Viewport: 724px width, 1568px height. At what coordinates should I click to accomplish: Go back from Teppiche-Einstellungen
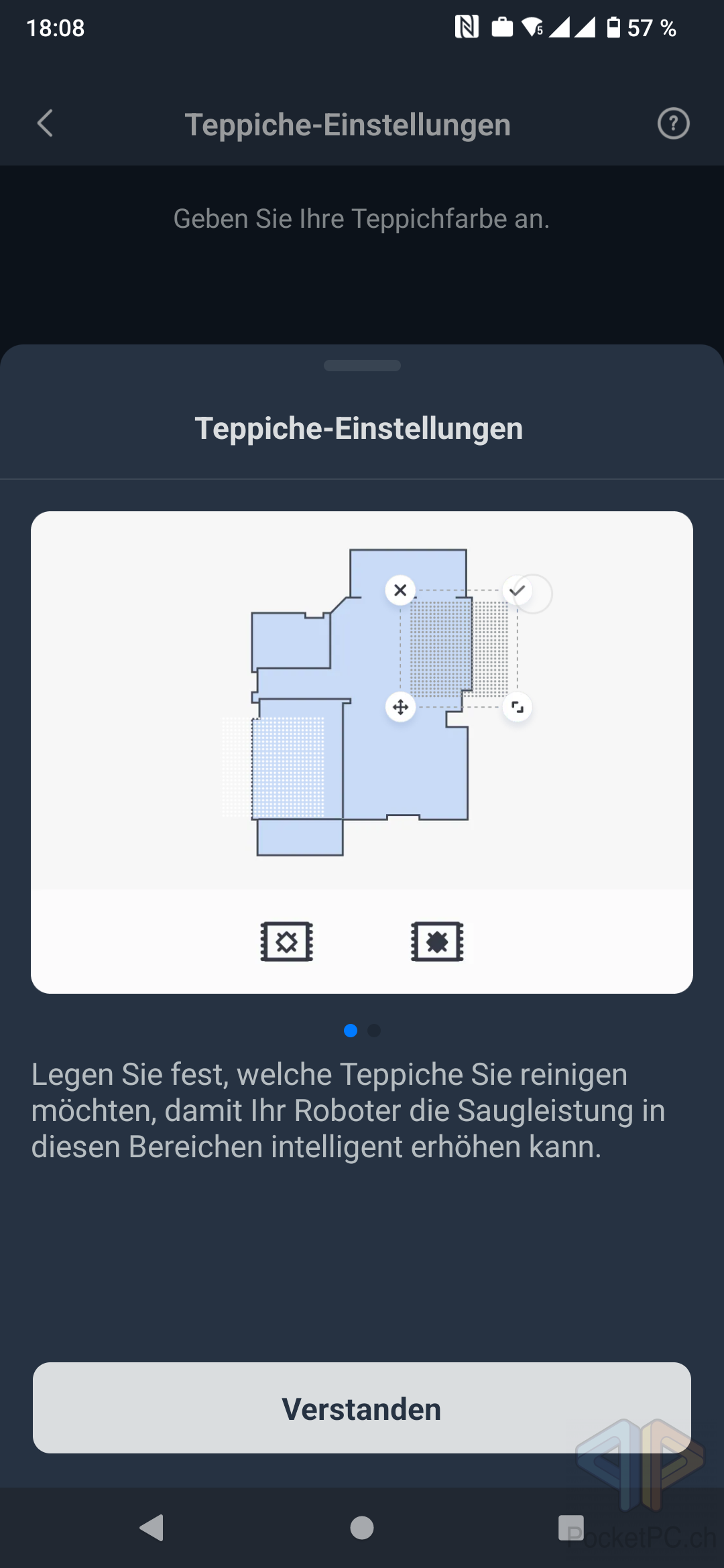(45, 124)
